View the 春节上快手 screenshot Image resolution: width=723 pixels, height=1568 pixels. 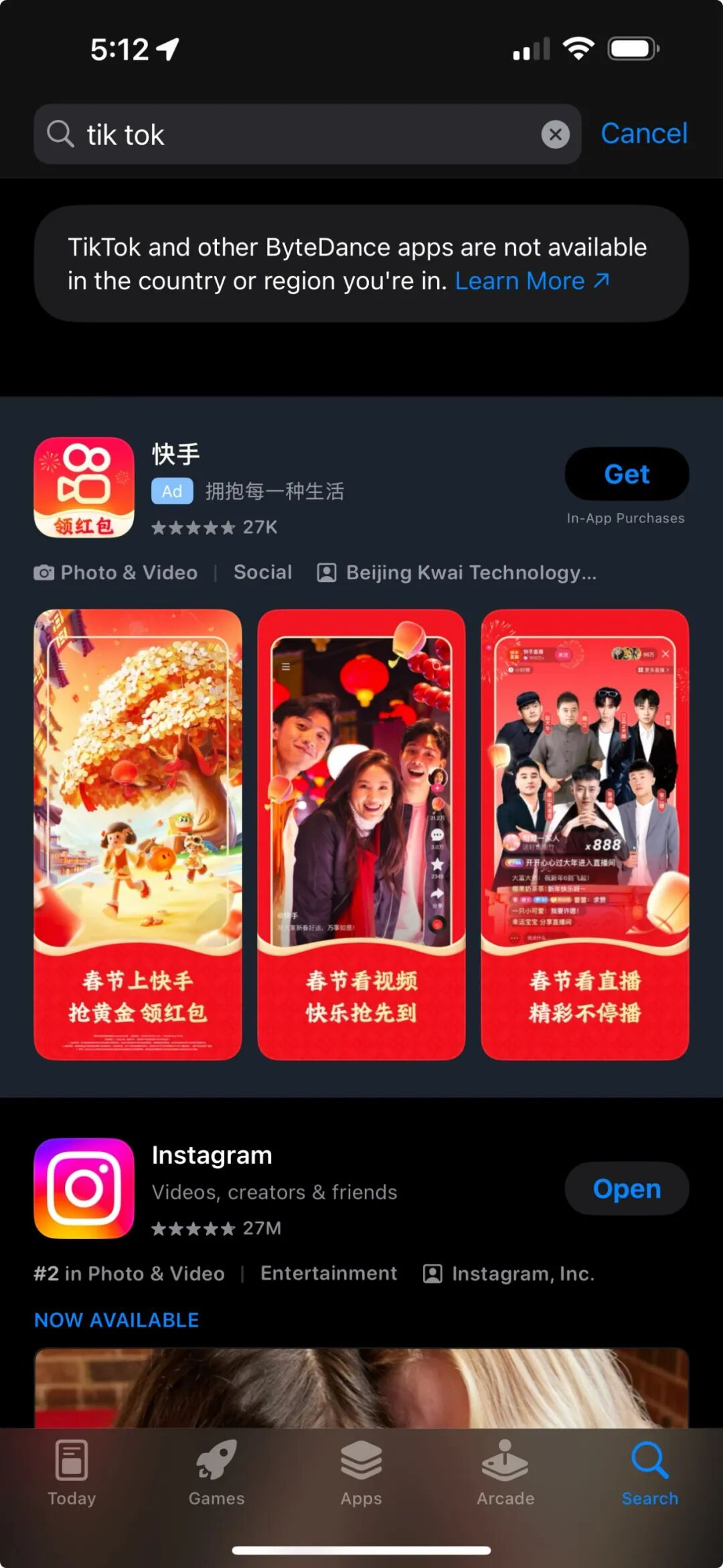[138, 835]
